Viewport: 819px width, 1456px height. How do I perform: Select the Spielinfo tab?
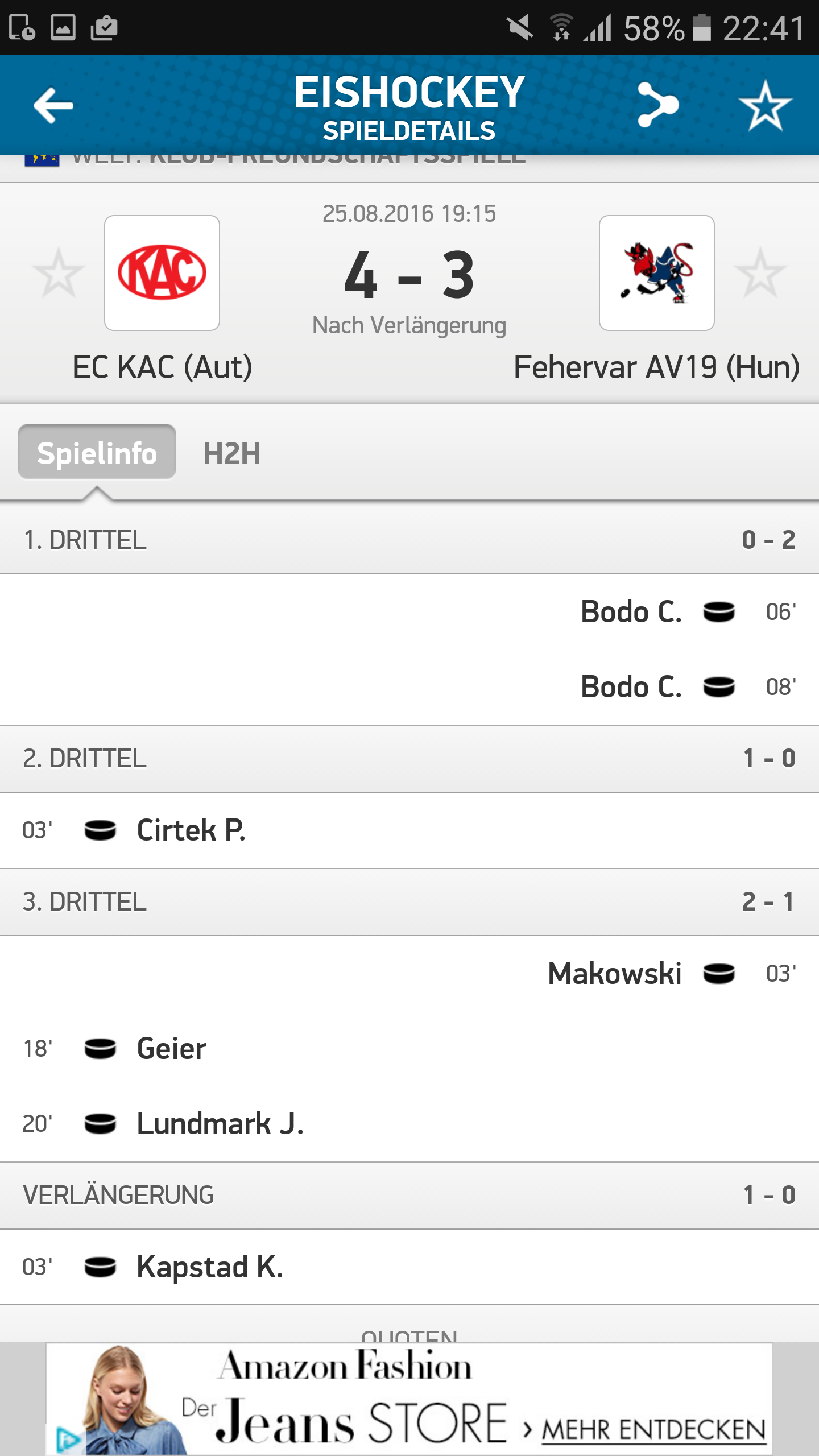[97, 452]
